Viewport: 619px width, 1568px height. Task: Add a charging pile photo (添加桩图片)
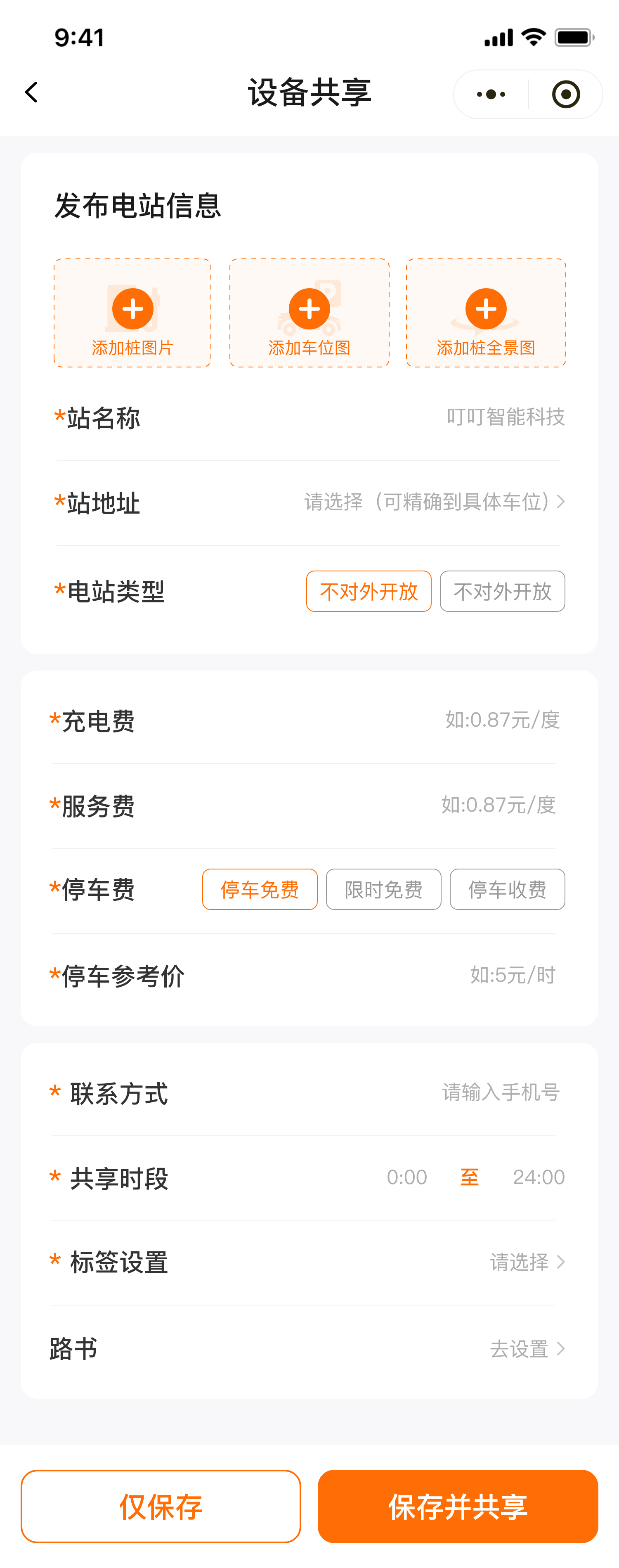click(133, 313)
